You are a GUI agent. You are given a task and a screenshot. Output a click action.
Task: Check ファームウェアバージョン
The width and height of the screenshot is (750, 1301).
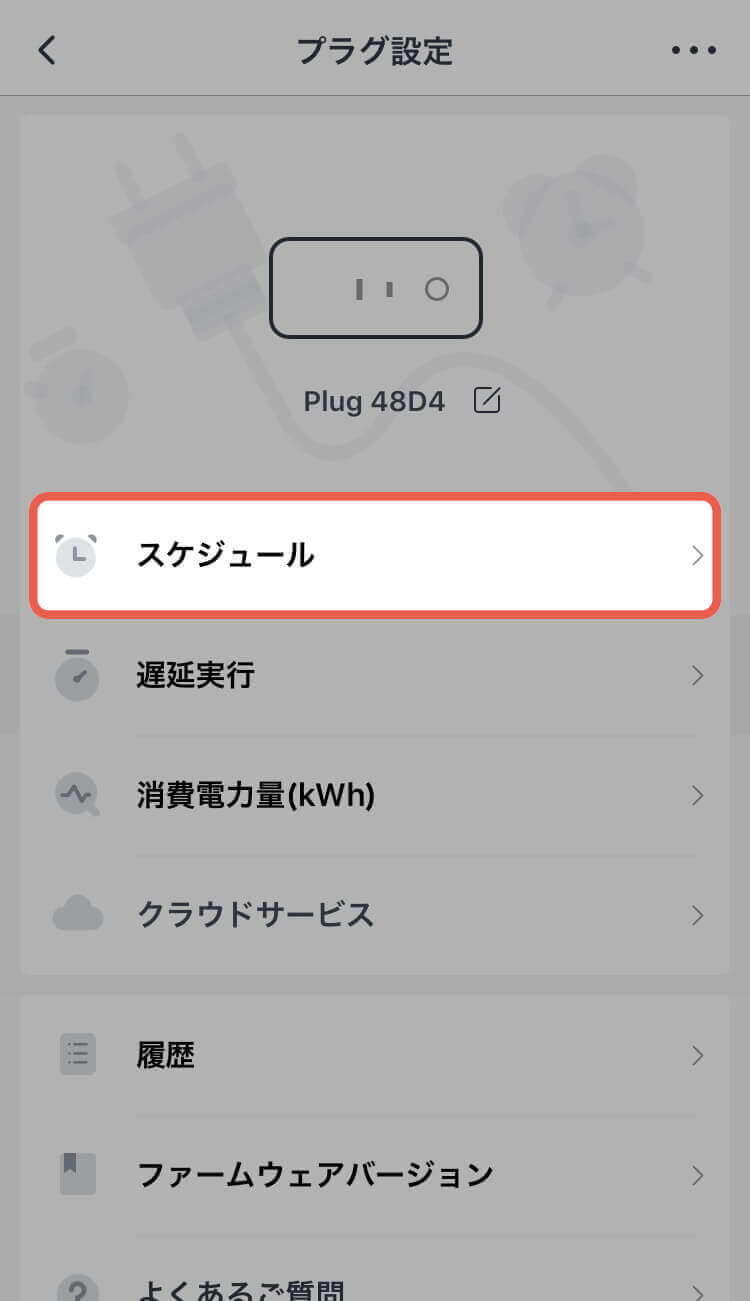pos(375,1174)
